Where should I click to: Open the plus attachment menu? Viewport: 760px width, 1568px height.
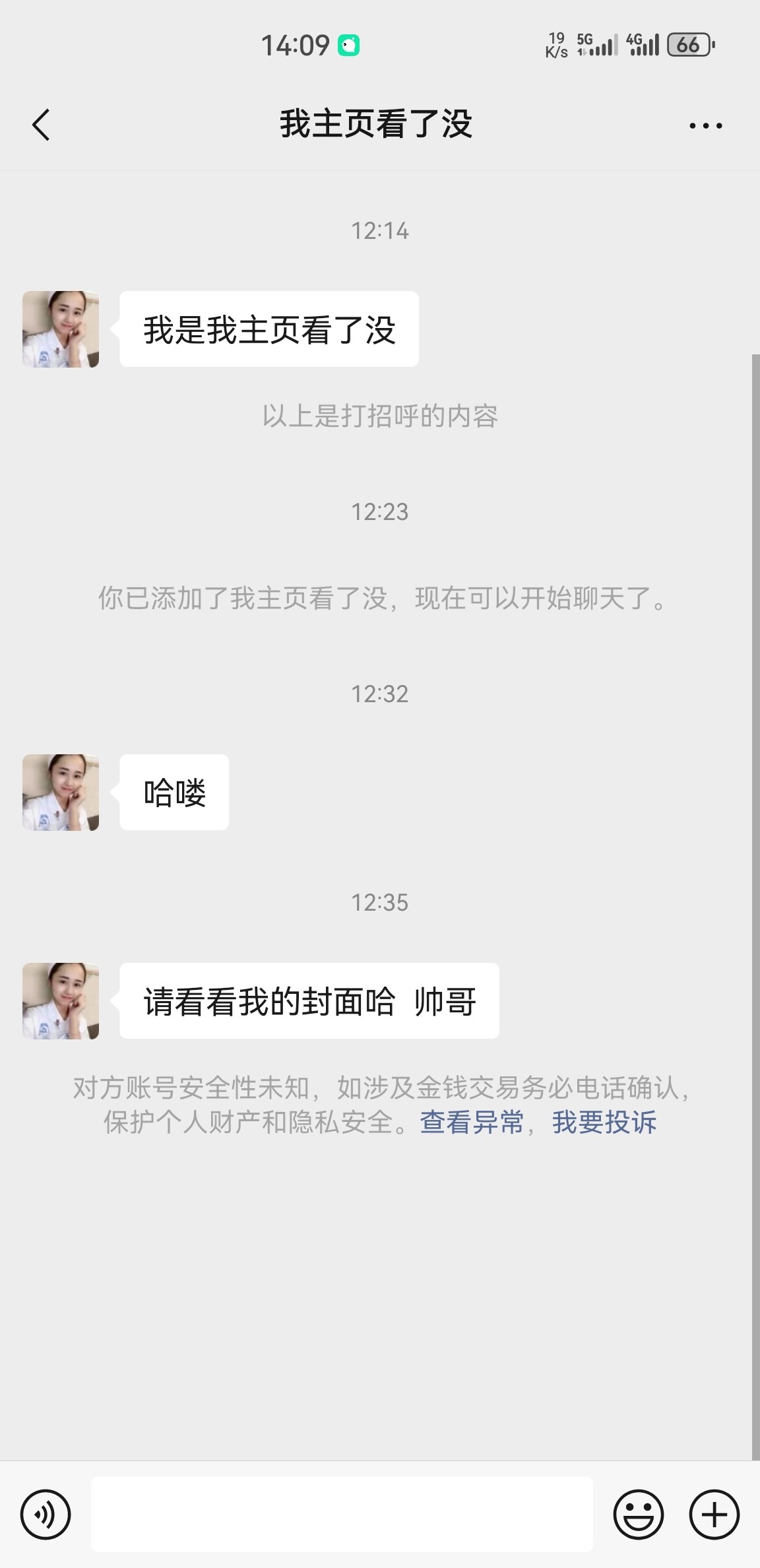coord(714,1514)
